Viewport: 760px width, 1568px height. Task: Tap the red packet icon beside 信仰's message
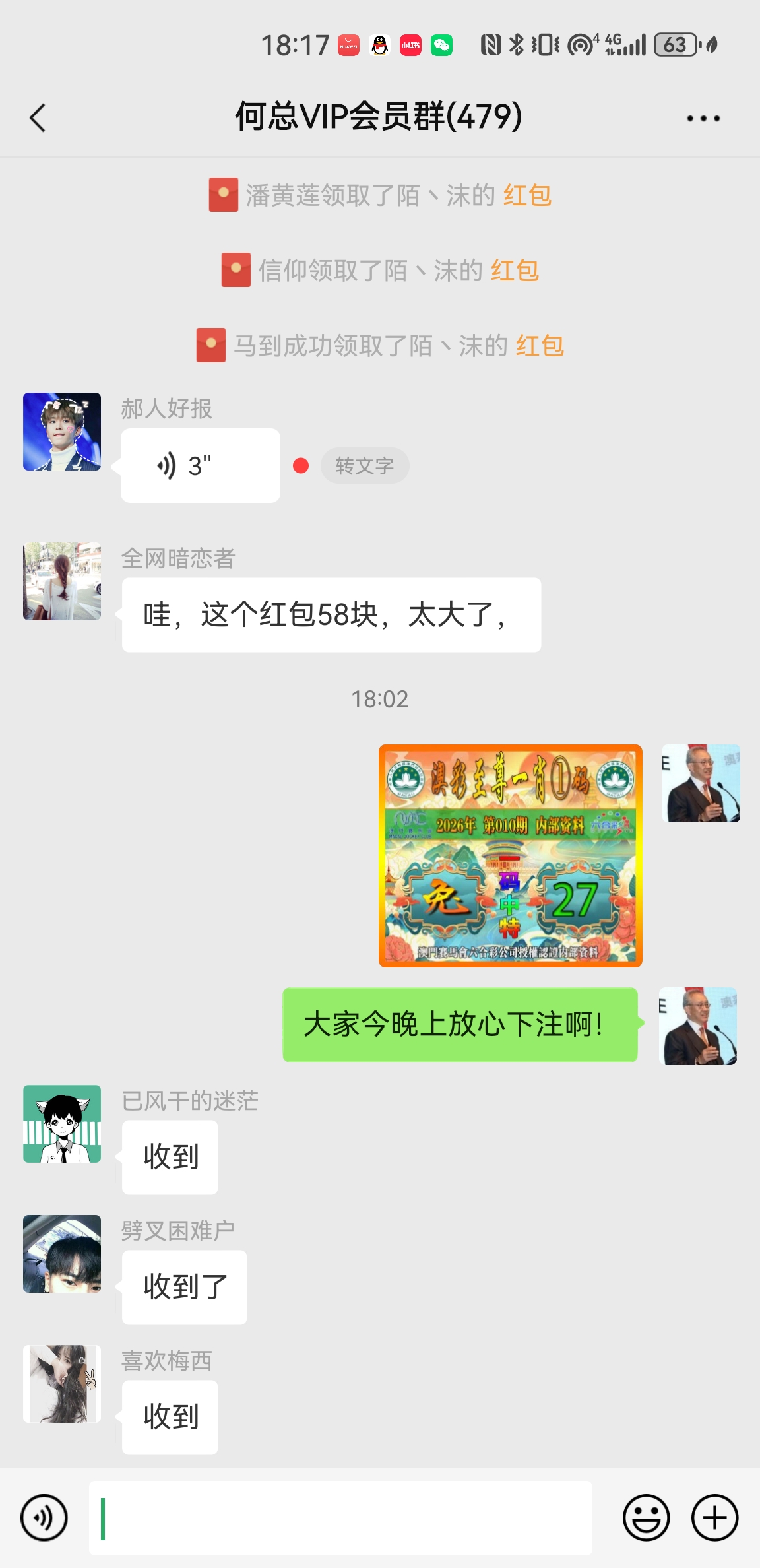pos(236,271)
